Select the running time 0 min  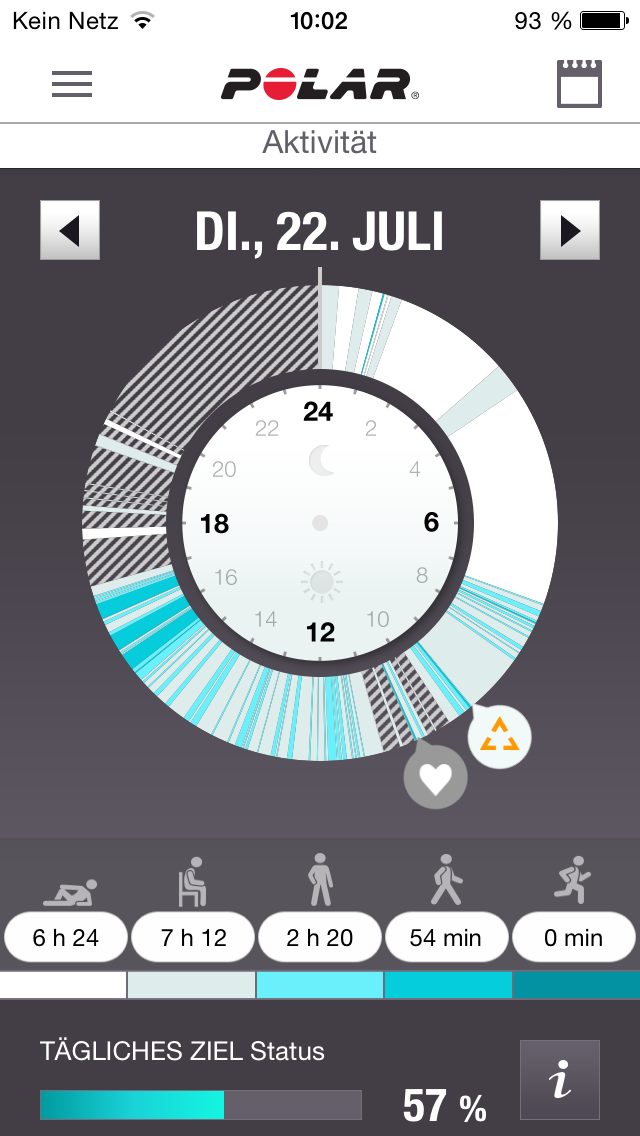(574, 938)
